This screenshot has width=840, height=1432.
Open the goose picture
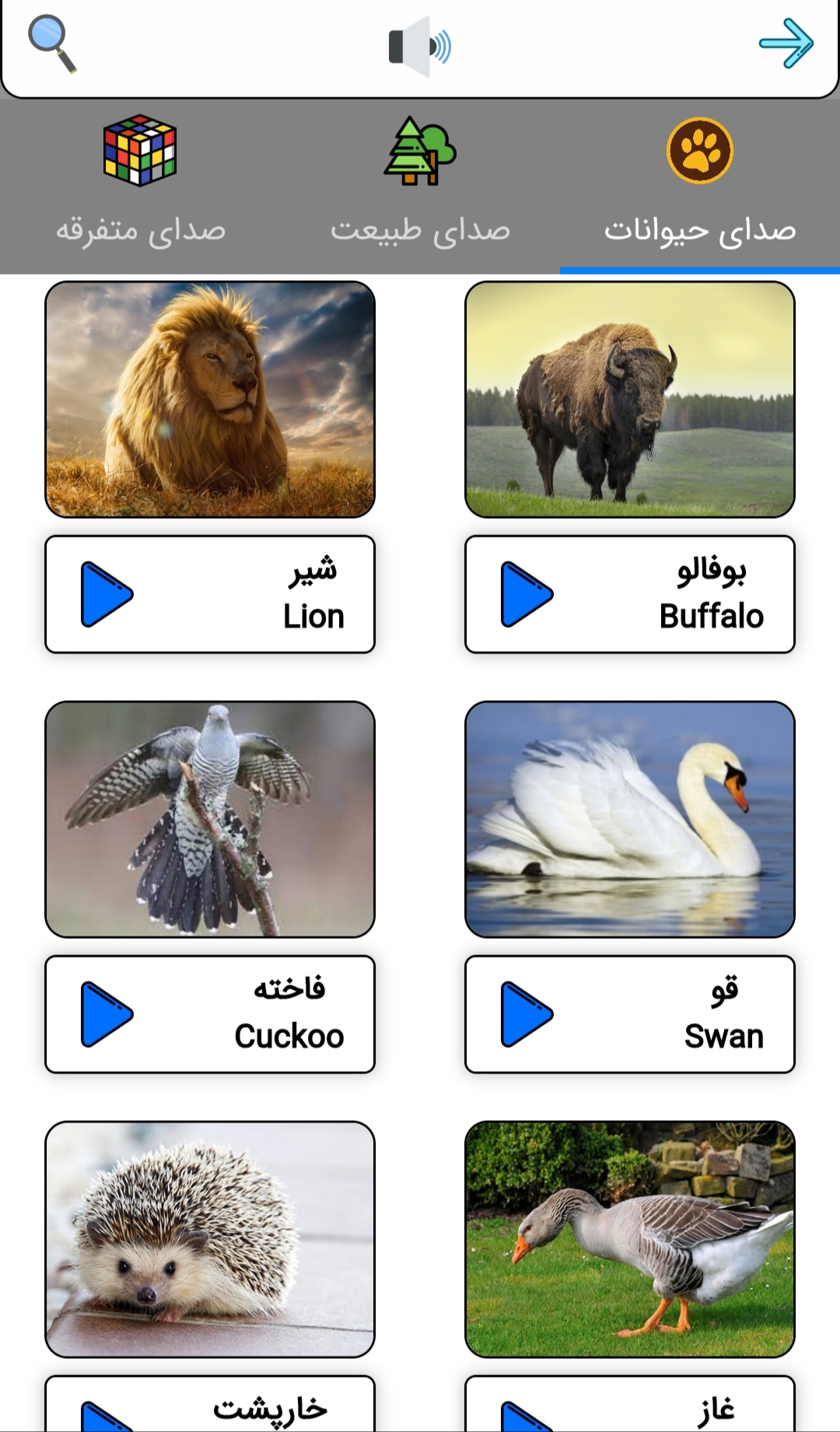[630, 1239]
